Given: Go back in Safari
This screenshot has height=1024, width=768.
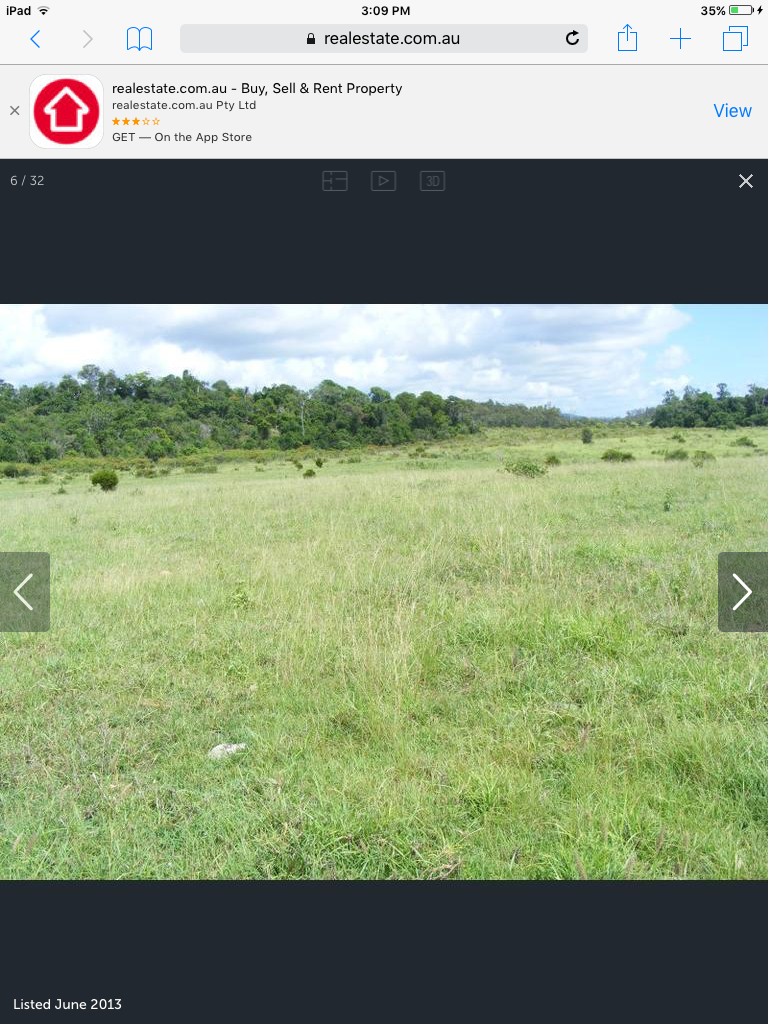Looking at the screenshot, I should point(35,39).
